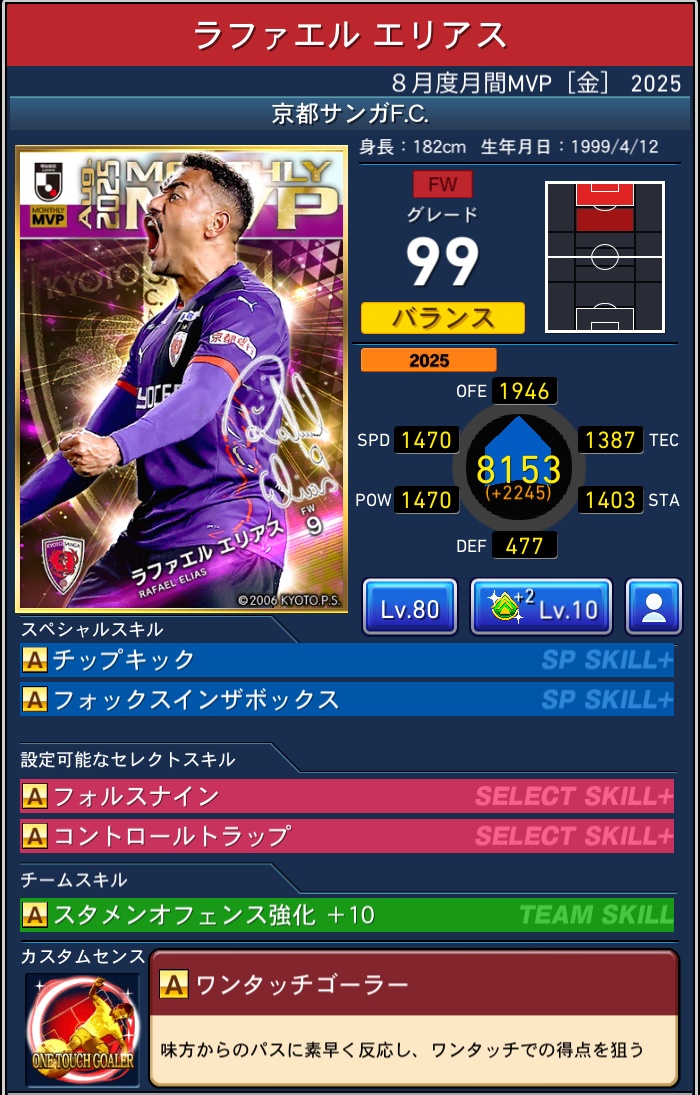The image size is (700, 1095).
Task: Select the フォルスナイン select skill
Action: 346,796
